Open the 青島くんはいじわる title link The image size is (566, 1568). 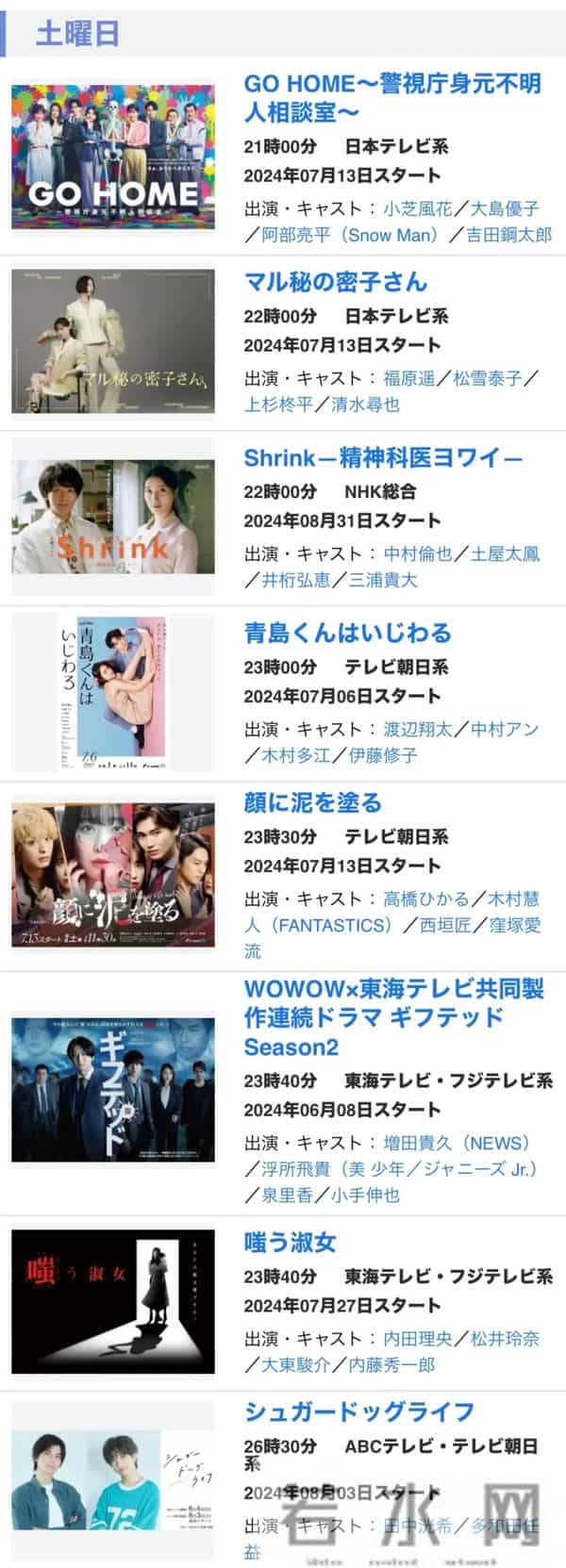[x=347, y=633]
